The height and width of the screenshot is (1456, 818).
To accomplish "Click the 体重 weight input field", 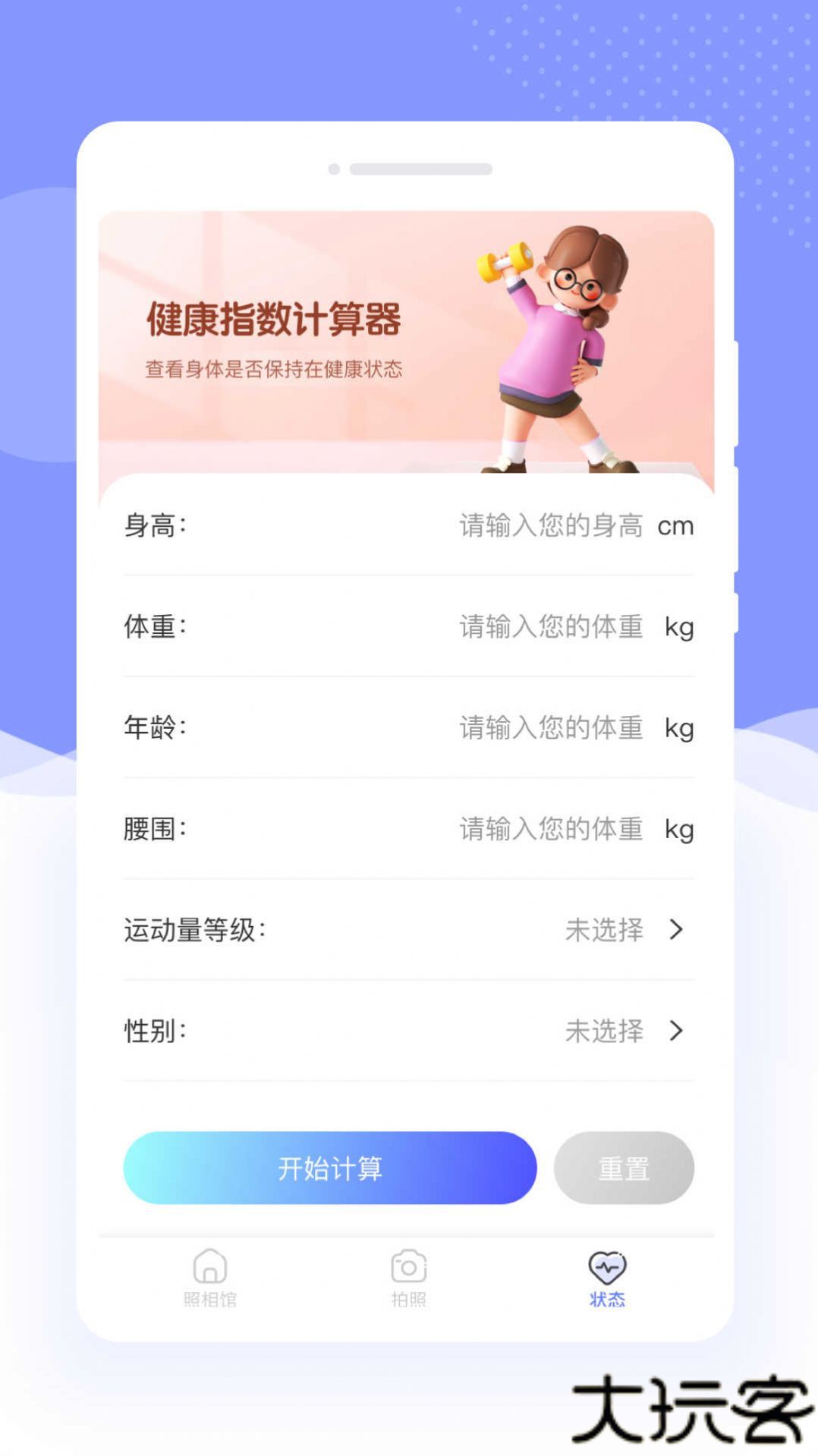I will (552, 626).
